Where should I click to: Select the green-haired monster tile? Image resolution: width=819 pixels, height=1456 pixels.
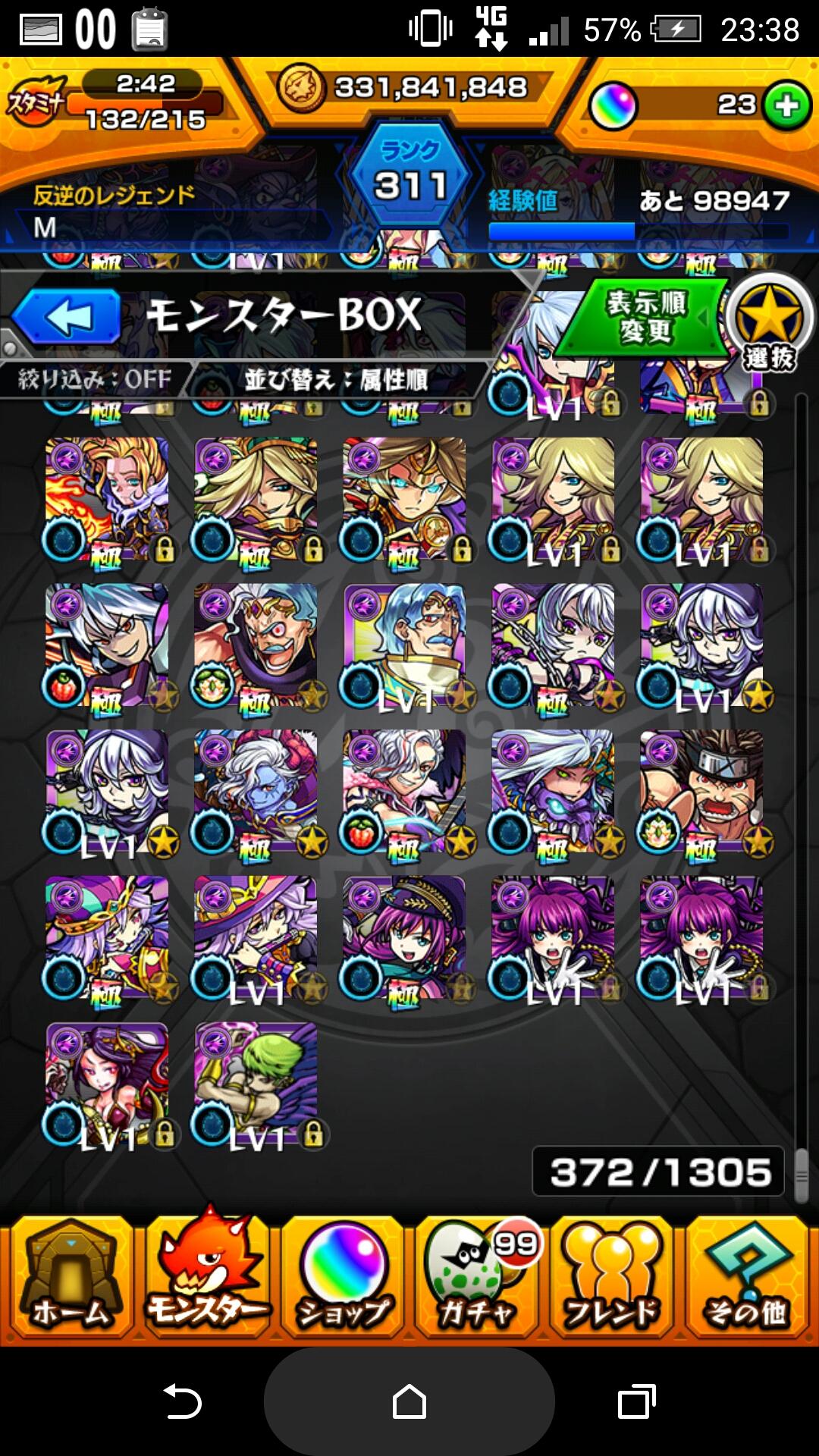tap(256, 1084)
